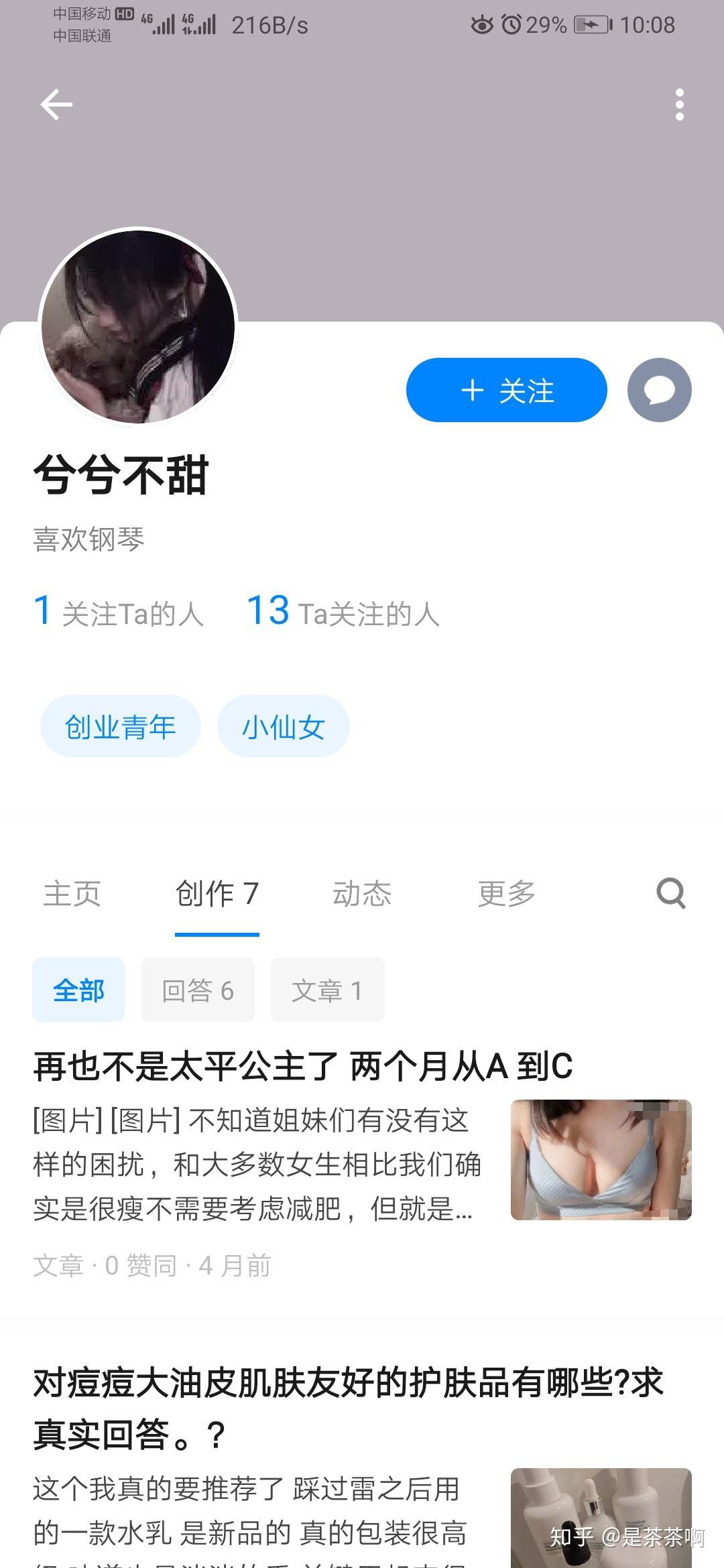Filter creations by 全部
This screenshot has width=724, height=1568.
point(78,990)
